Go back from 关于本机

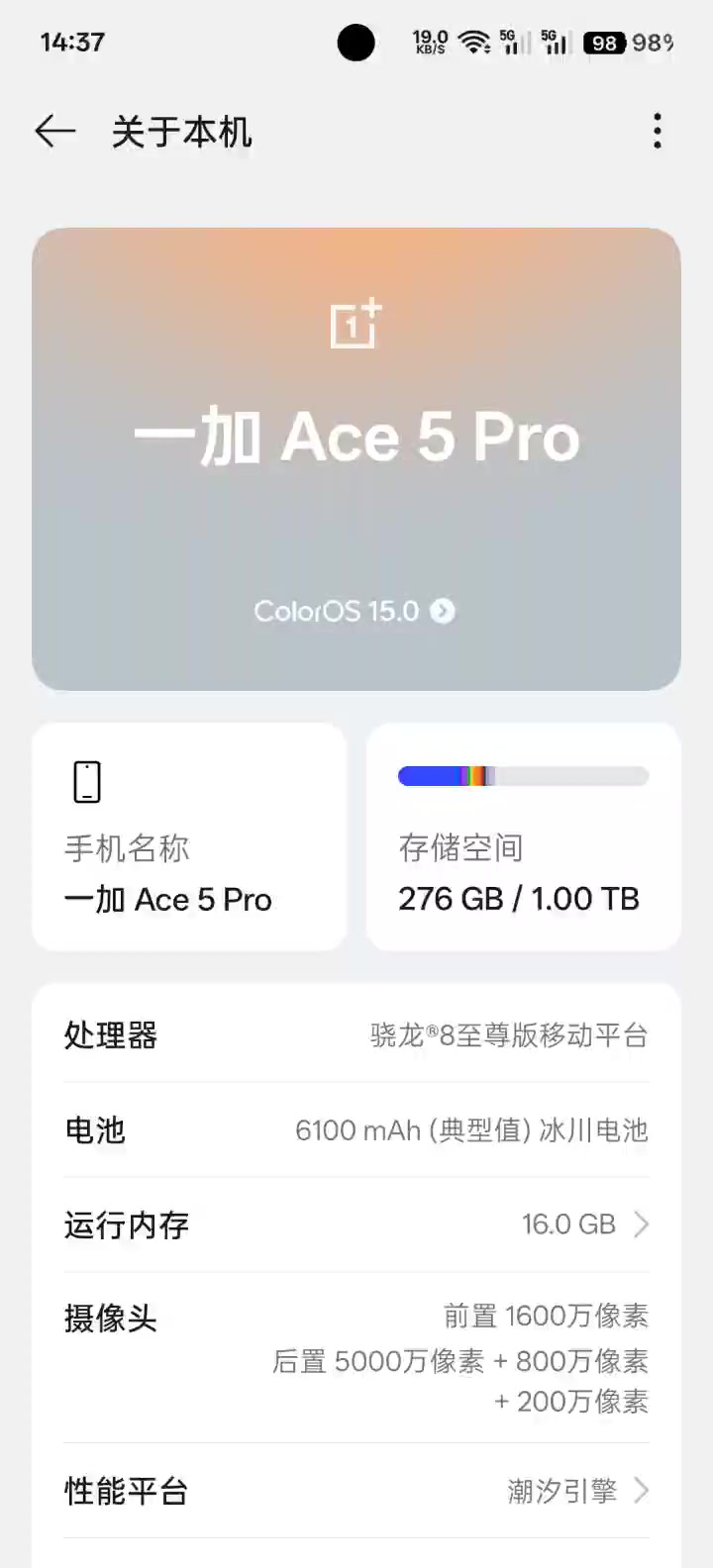pyautogui.click(x=54, y=131)
